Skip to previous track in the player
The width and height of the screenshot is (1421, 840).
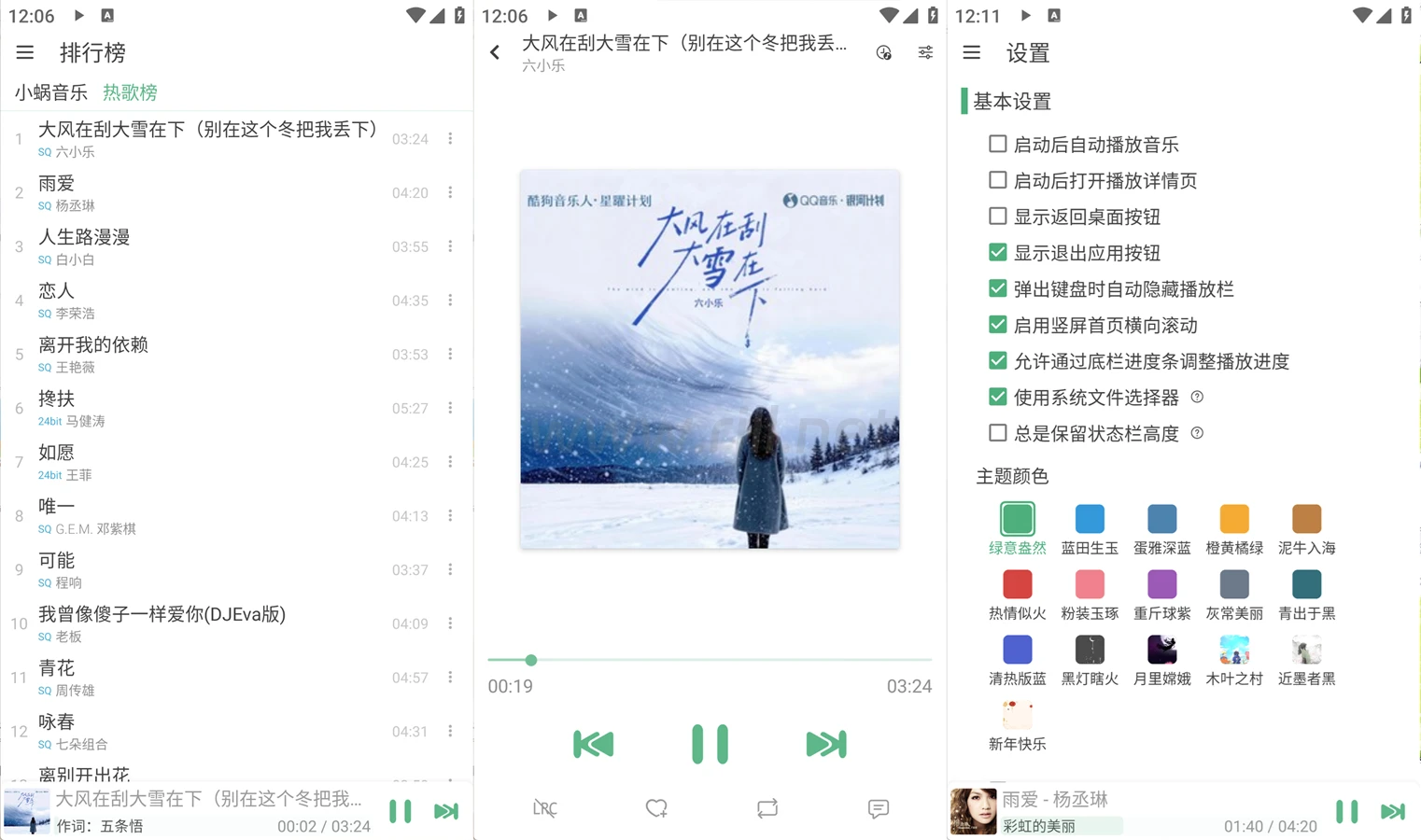click(x=593, y=744)
